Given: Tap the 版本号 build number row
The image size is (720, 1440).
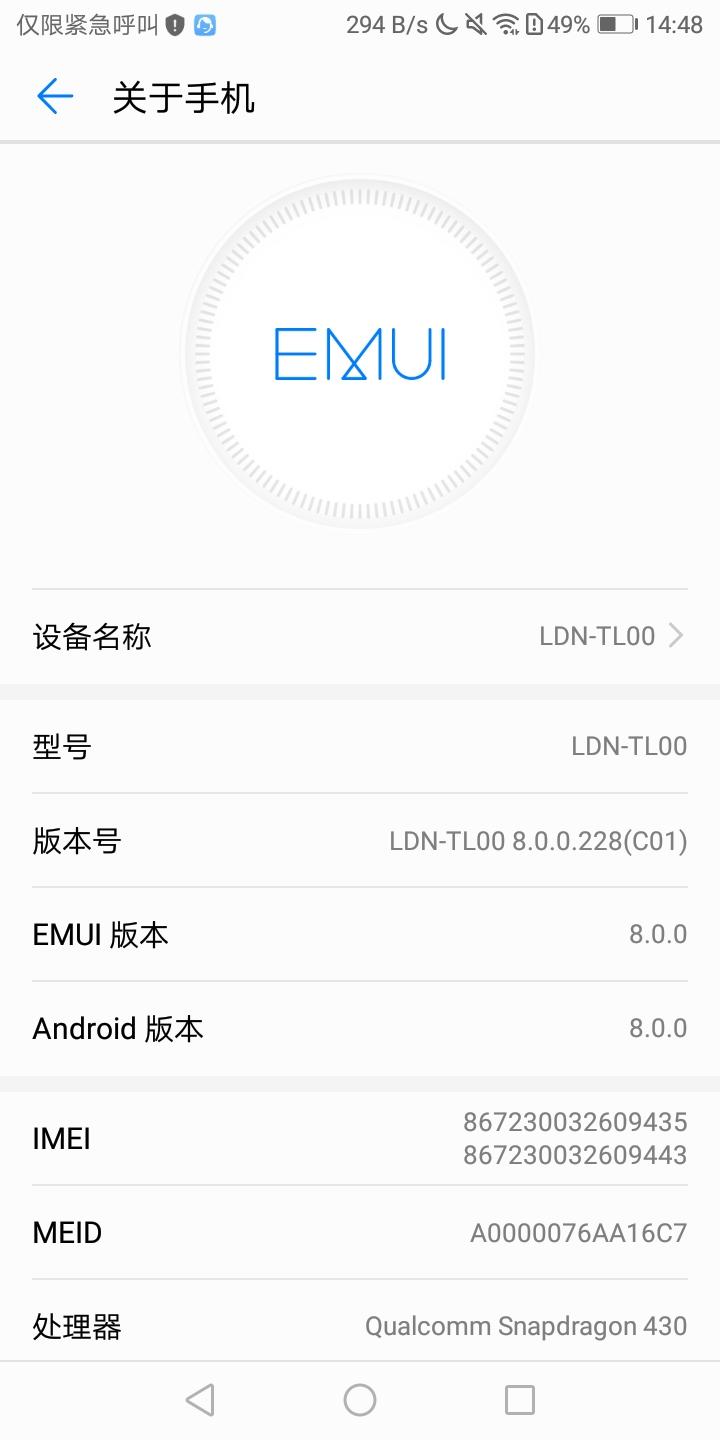Looking at the screenshot, I should click(360, 841).
